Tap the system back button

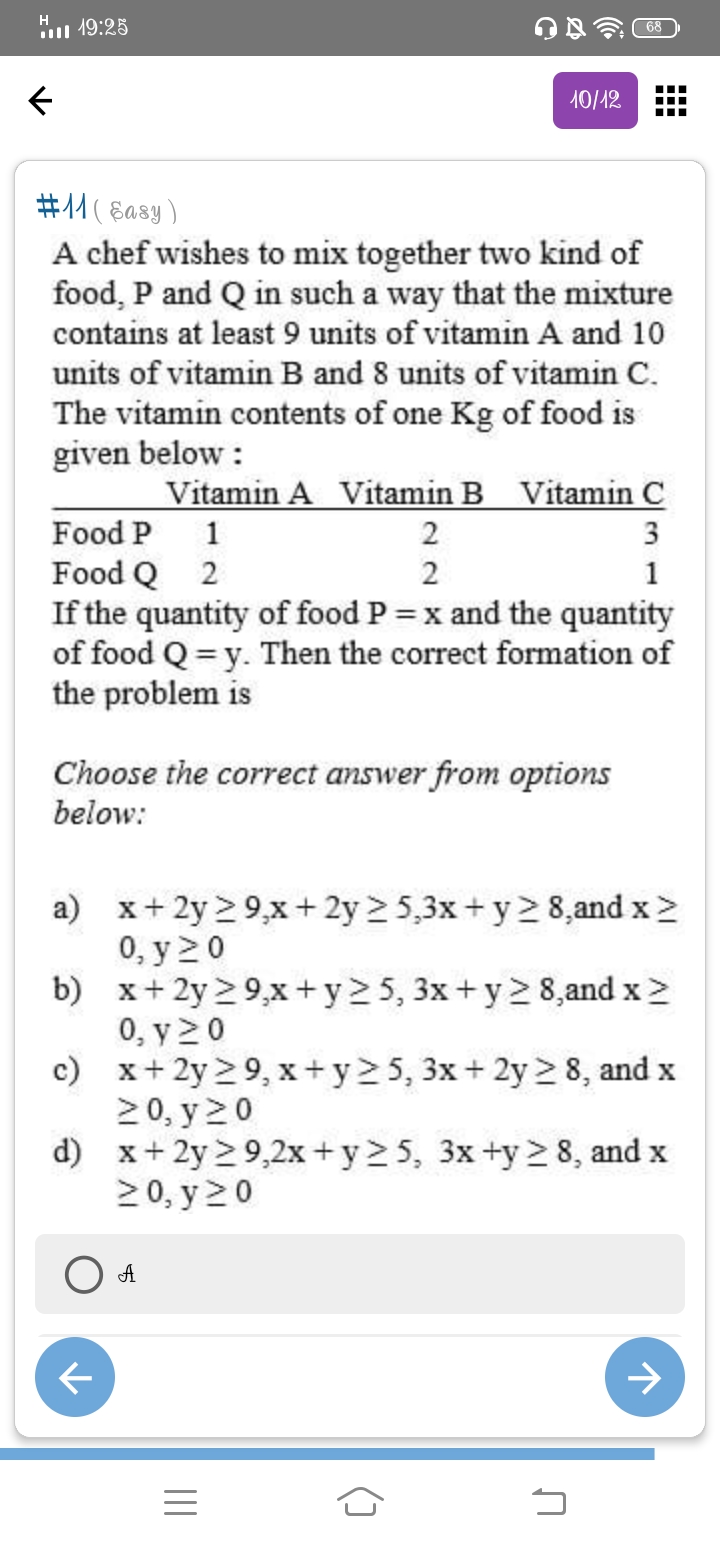548,1500
